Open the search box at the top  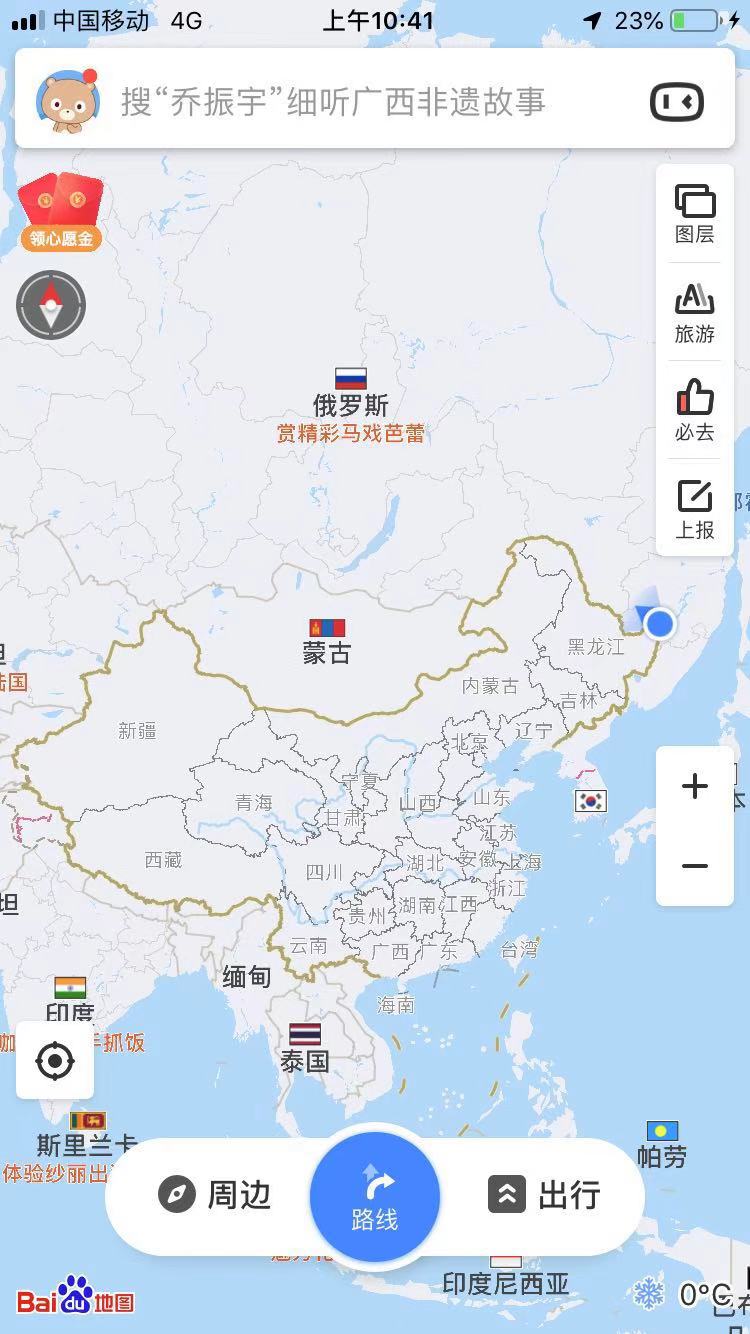click(333, 102)
